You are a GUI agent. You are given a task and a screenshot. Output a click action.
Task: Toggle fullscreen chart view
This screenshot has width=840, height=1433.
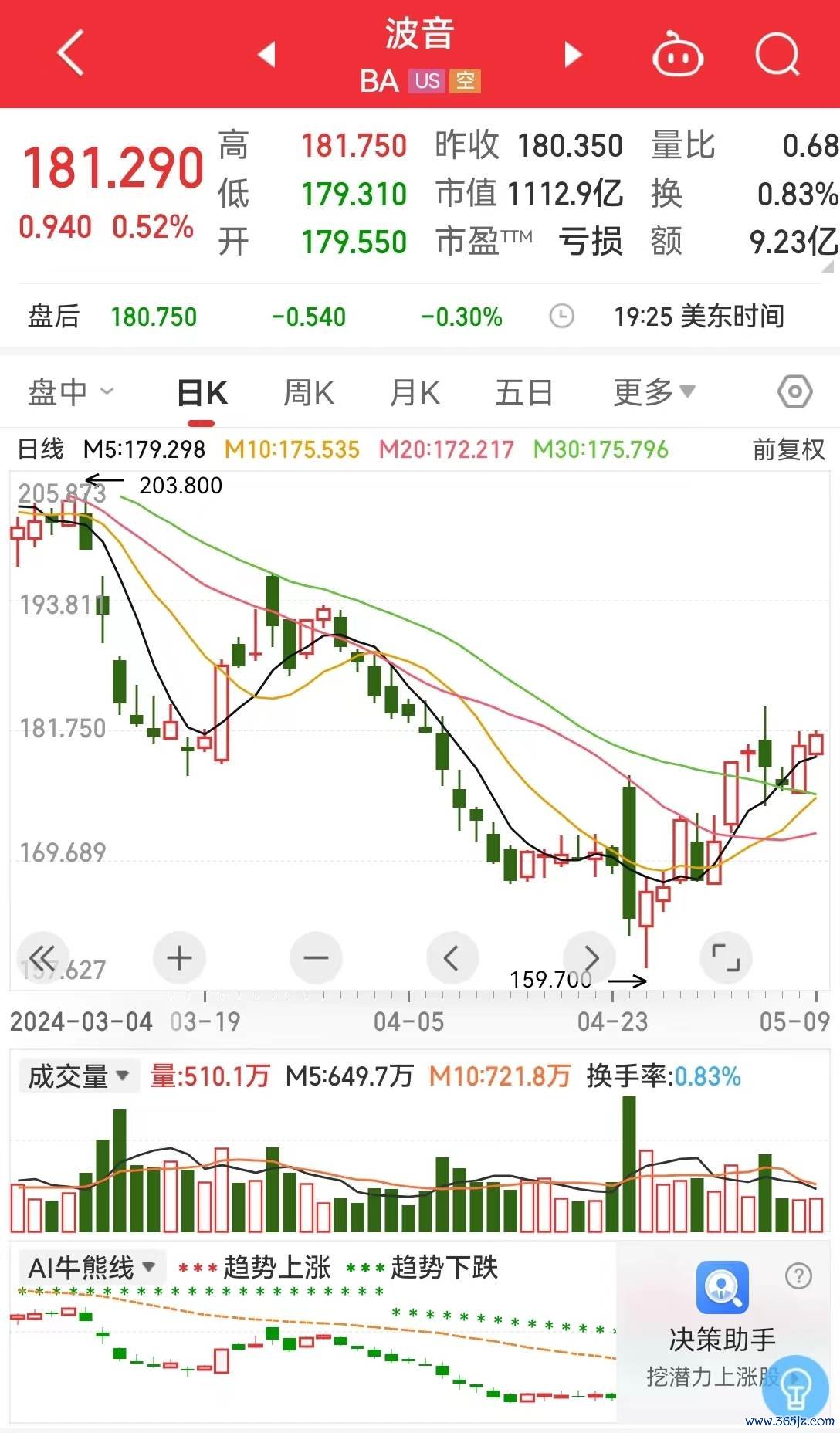coord(725,958)
